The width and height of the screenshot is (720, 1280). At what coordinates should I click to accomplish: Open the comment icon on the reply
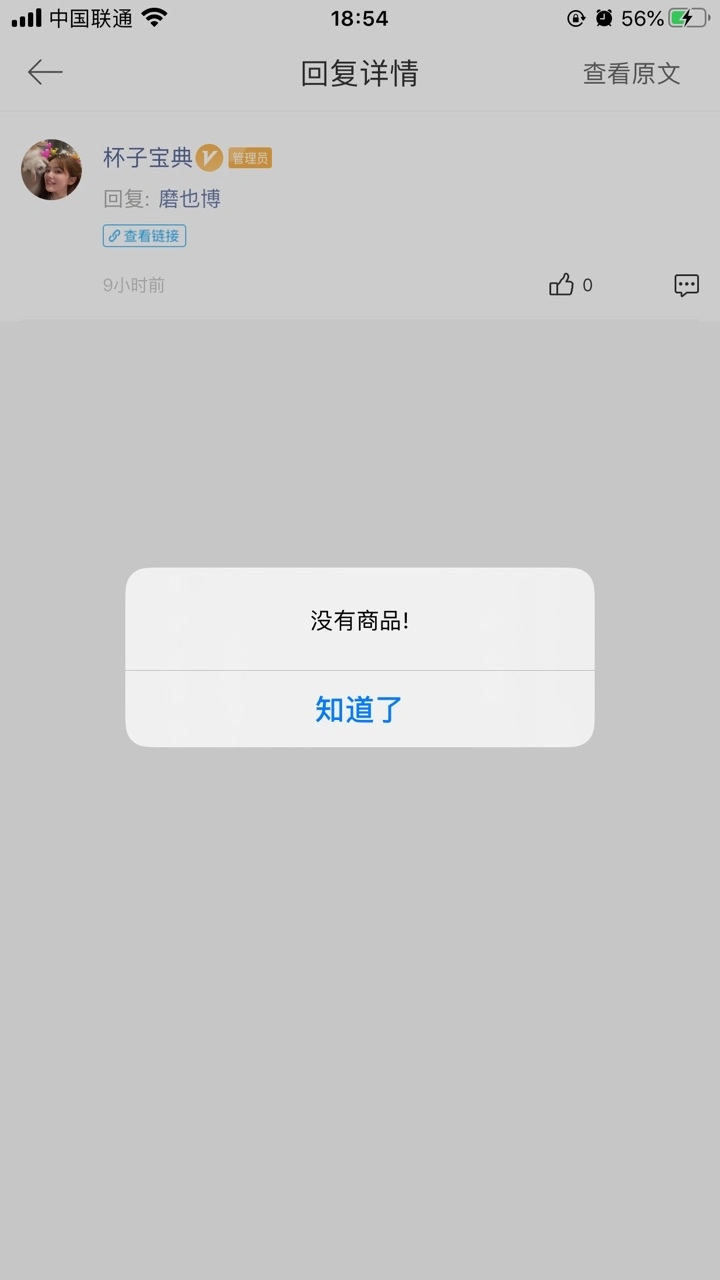tap(686, 285)
